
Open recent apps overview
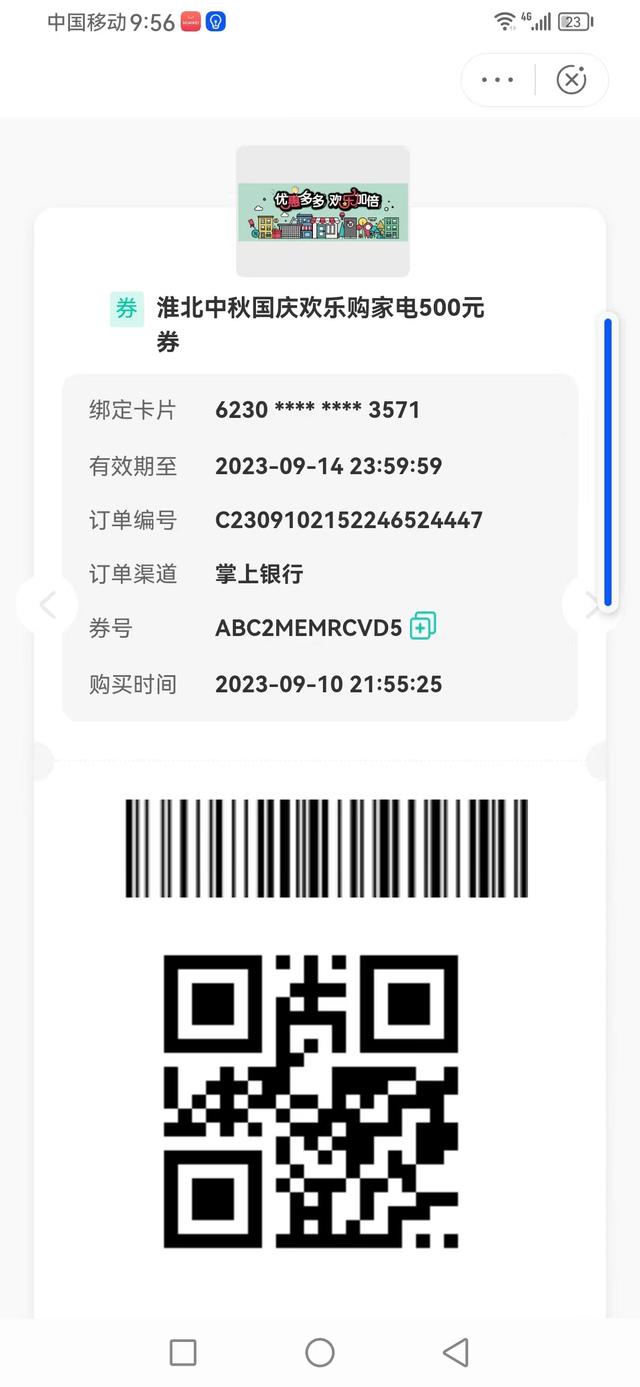183,1352
